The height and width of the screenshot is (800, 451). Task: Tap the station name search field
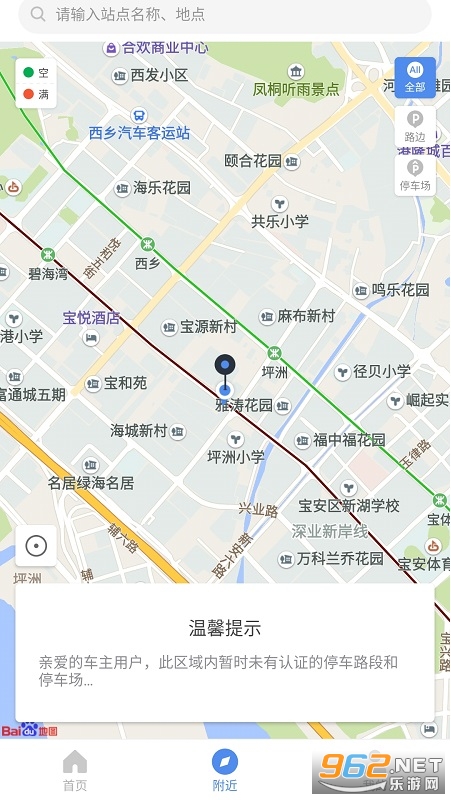click(x=224, y=14)
